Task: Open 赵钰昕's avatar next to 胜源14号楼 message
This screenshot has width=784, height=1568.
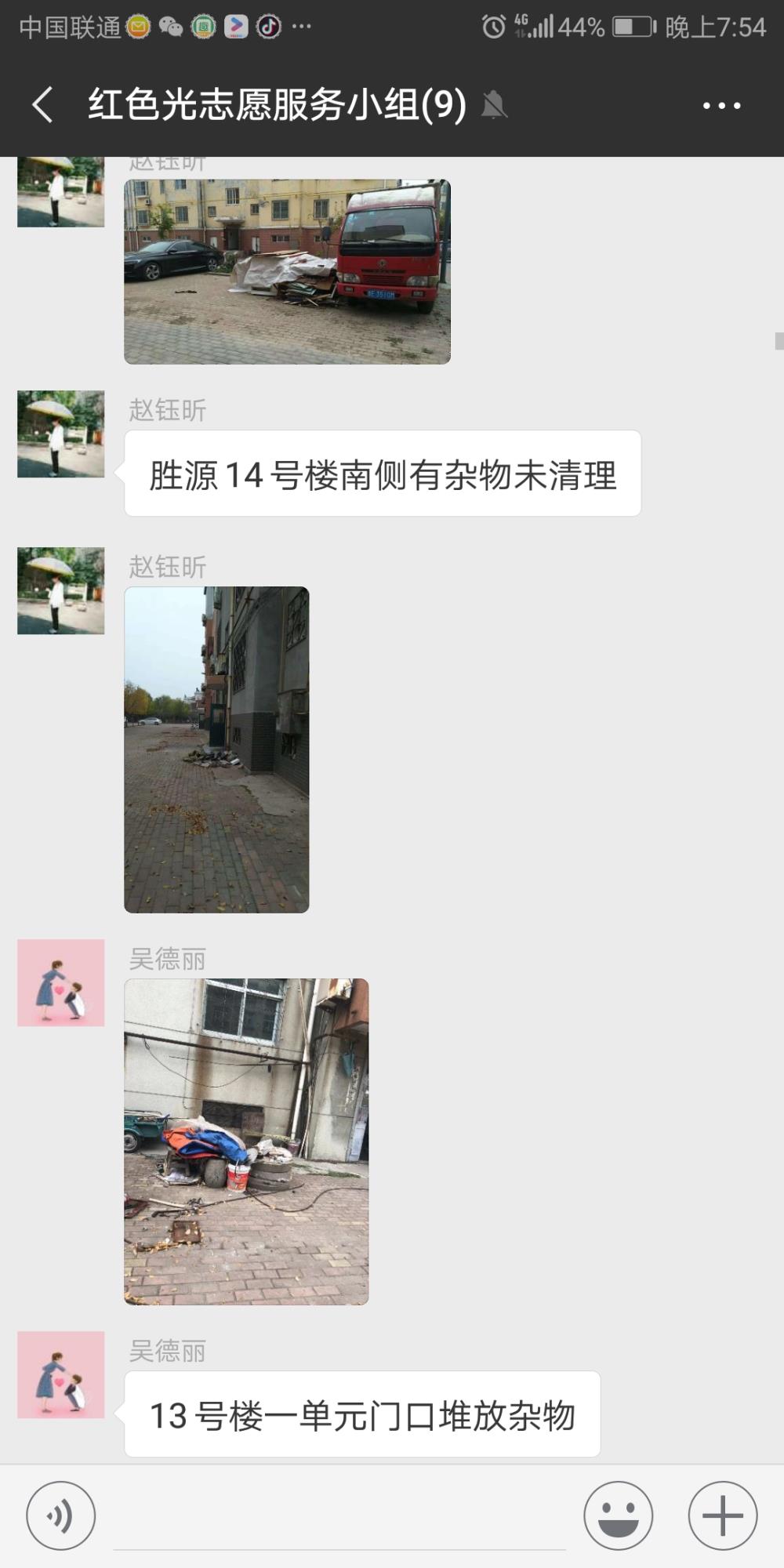Action: click(x=61, y=434)
